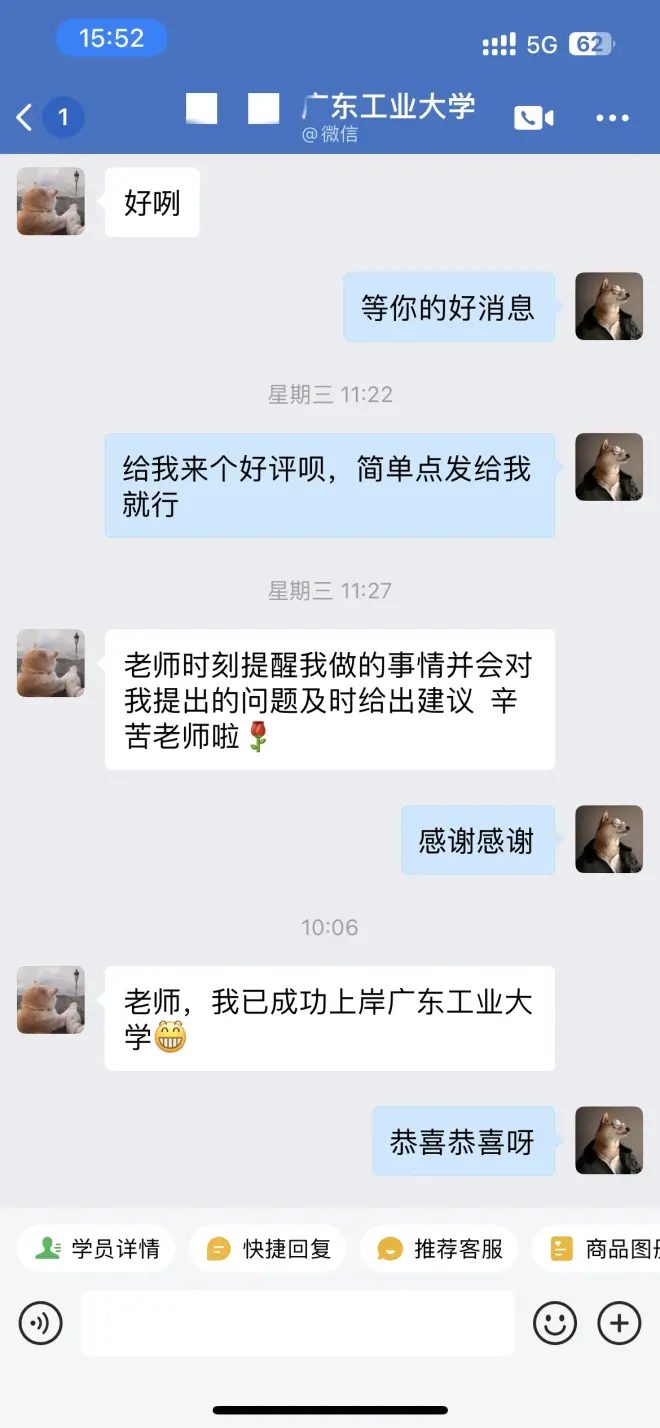Viewport: 660px width, 1428px height.
Task: View sender avatar next to 好咧
Action: coord(51,201)
